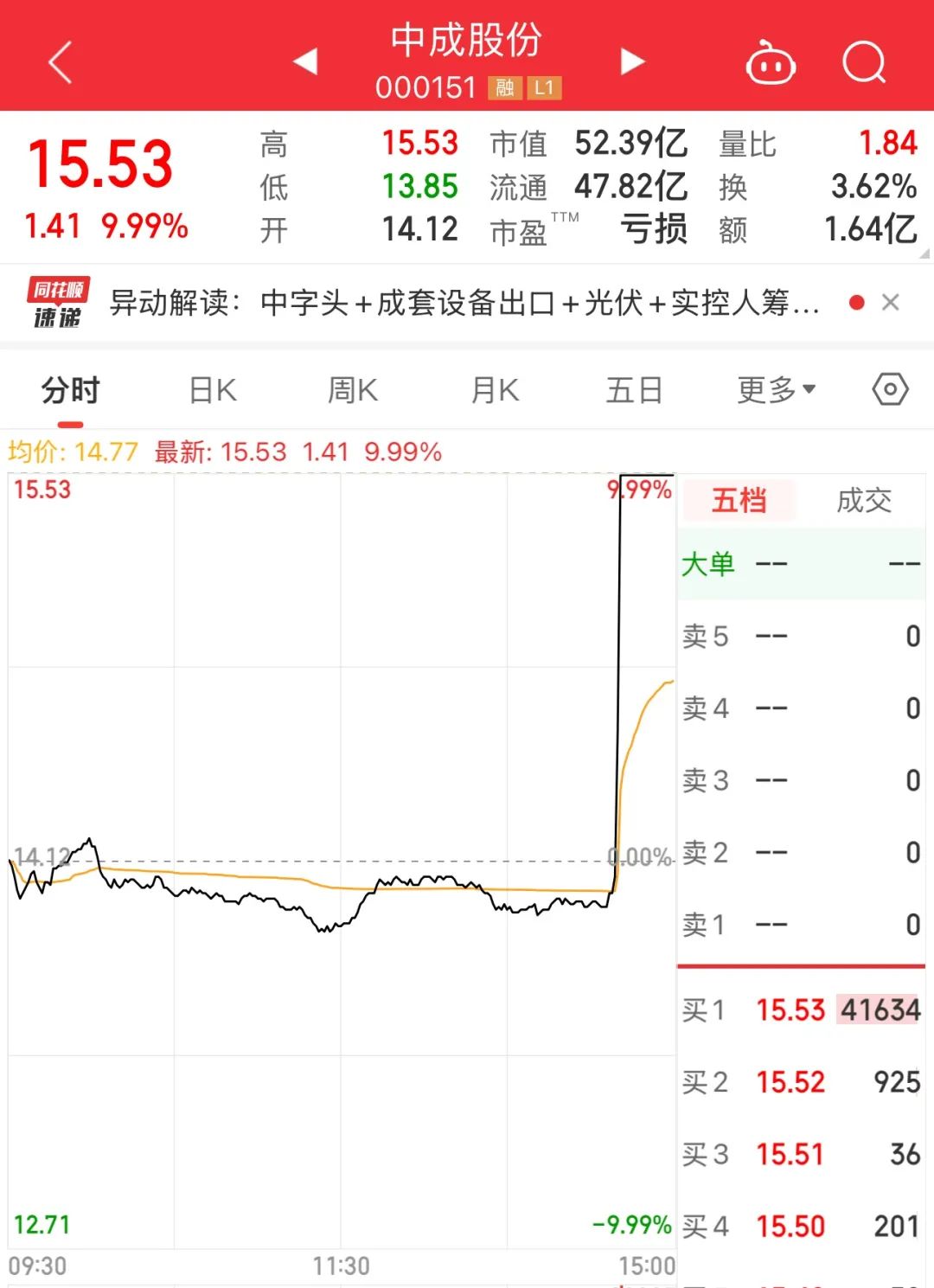Dismiss the 异动解读 banner
The height and width of the screenshot is (1288, 934).
[x=890, y=303]
